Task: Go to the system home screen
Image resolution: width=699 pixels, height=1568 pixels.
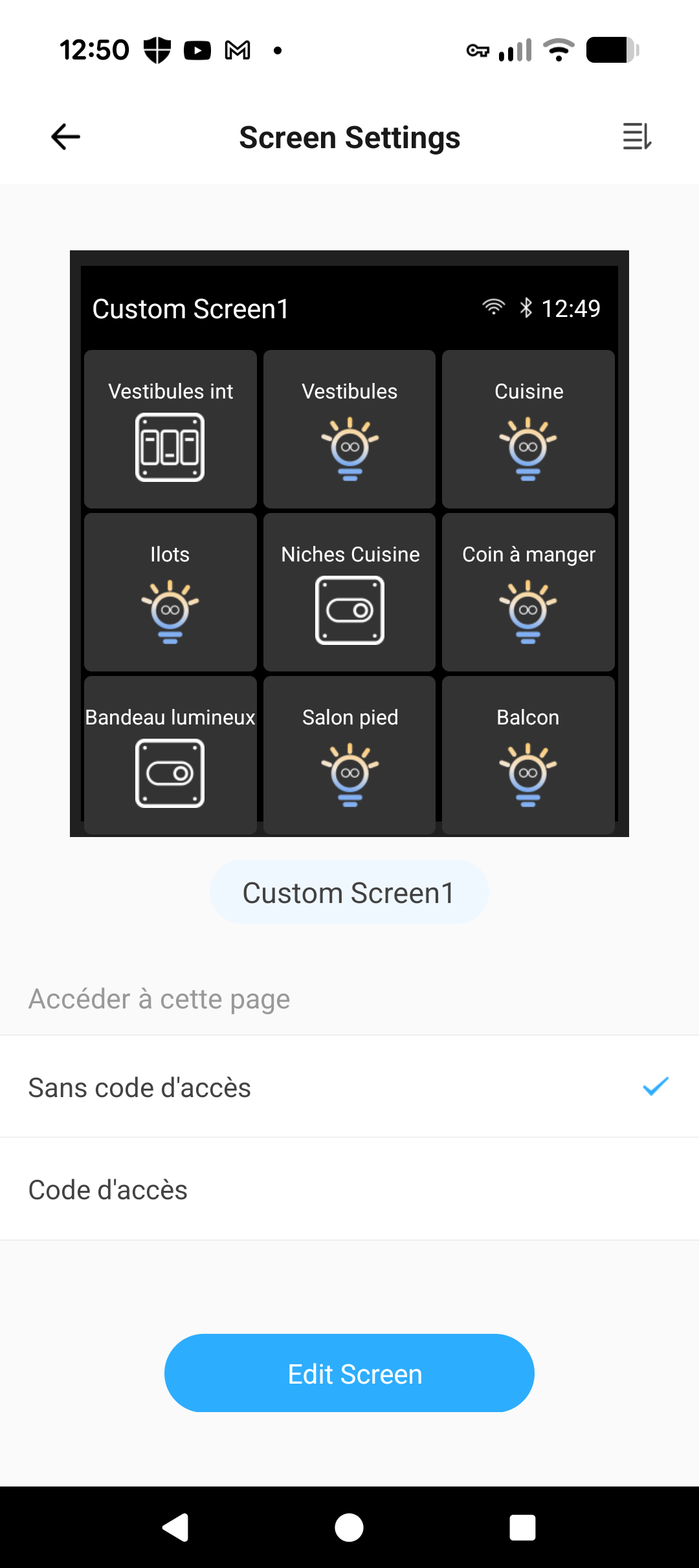Action: [349, 1528]
